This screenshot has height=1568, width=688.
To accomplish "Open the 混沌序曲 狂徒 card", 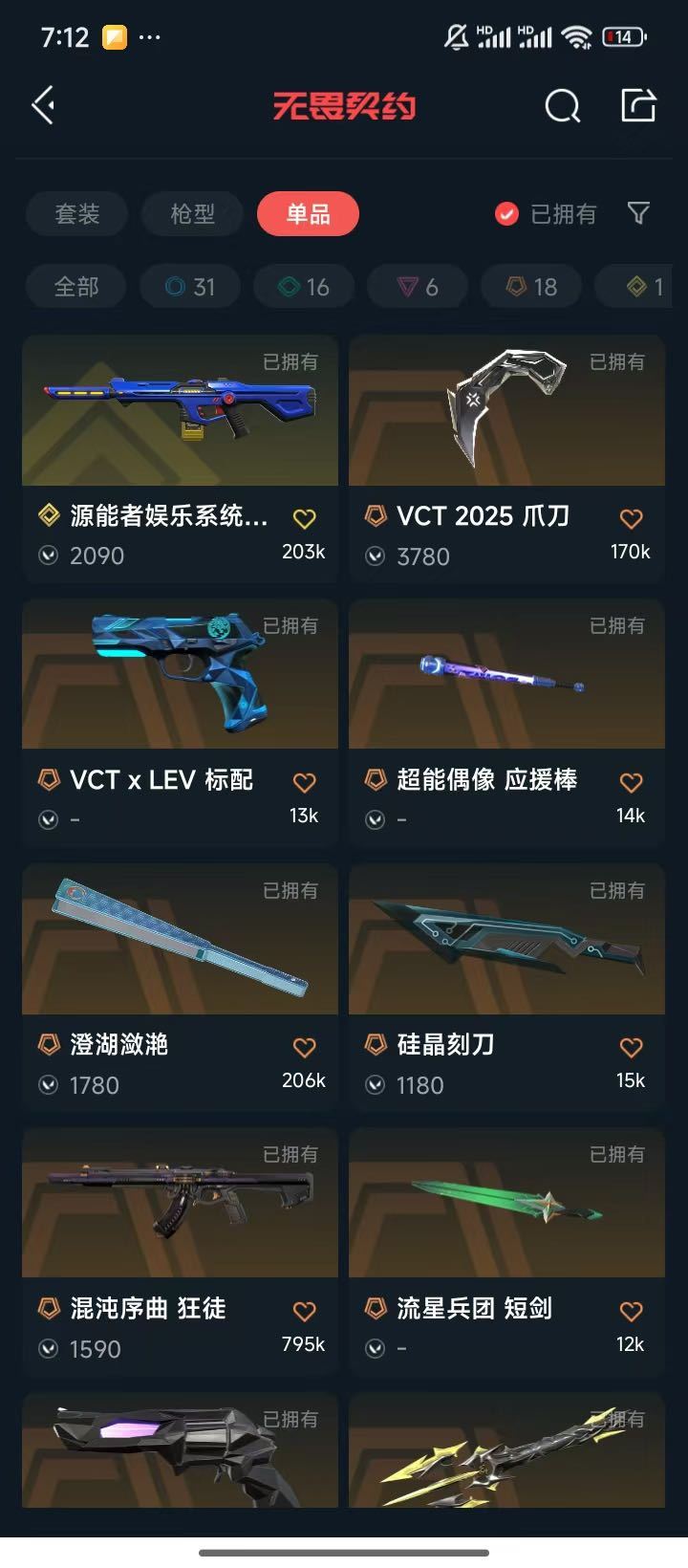I will click(180, 1251).
